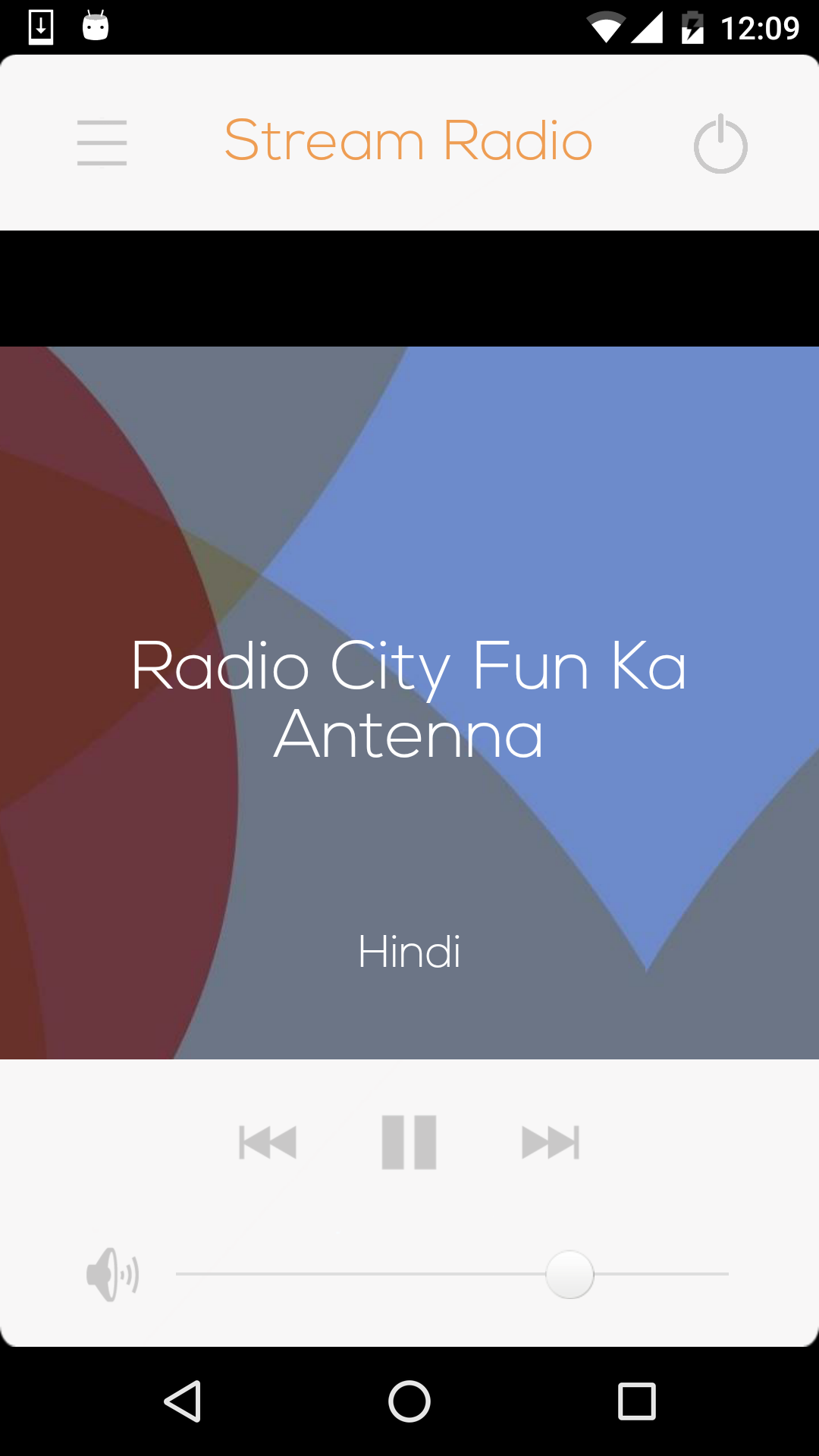Go back with the system back button
This screenshot has width=819, height=1456.
pyautogui.click(x=182, y=1401)
